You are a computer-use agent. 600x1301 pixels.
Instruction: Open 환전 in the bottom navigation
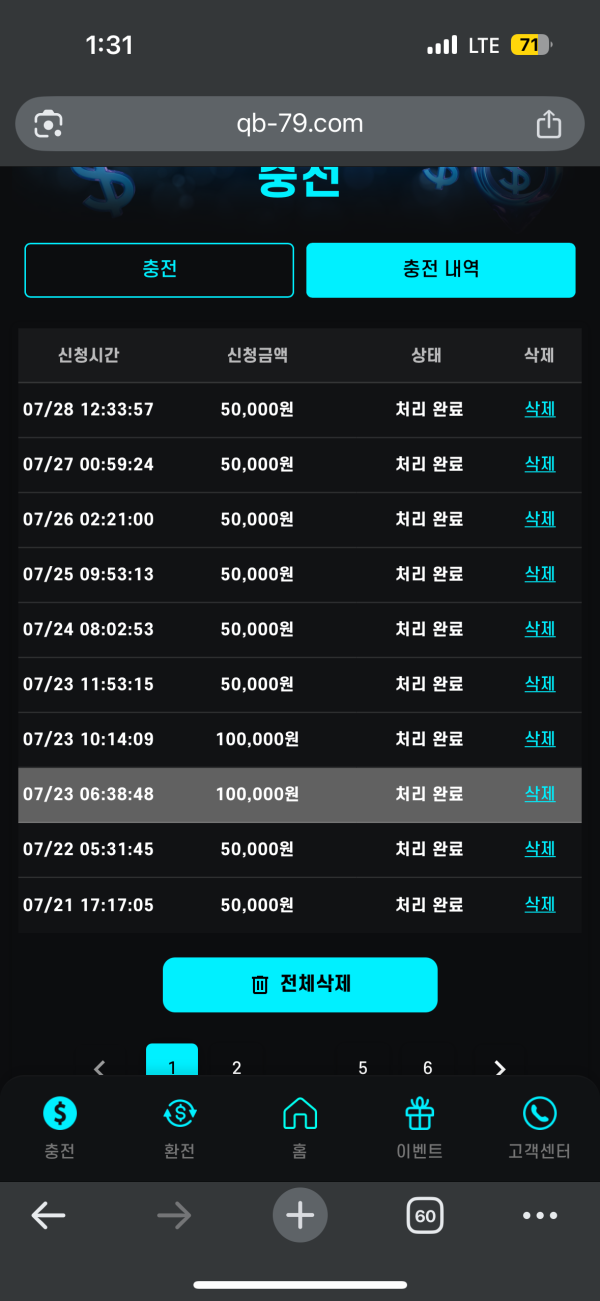(179, 1128)
